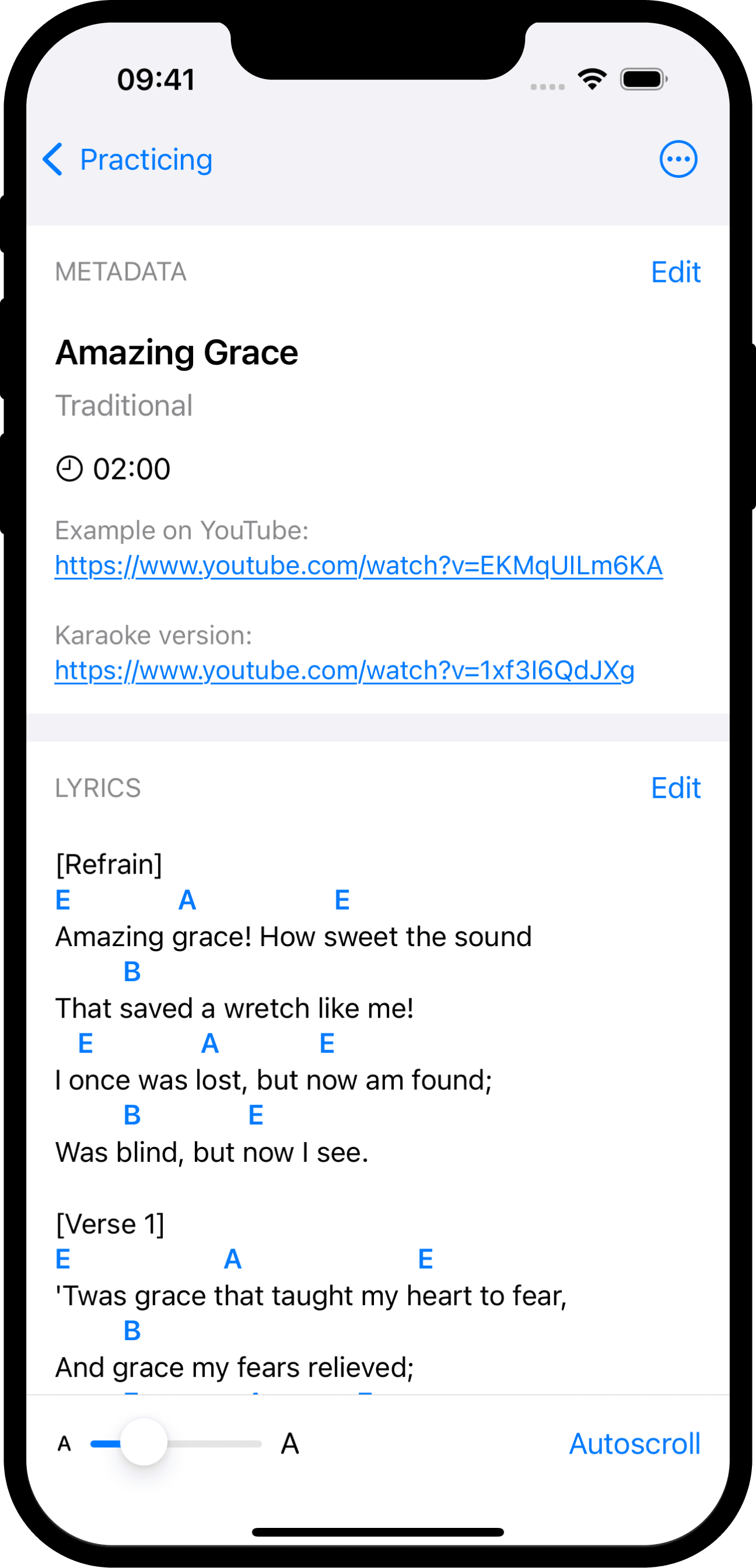Open the more options ellipsis menu

point(677,159)
